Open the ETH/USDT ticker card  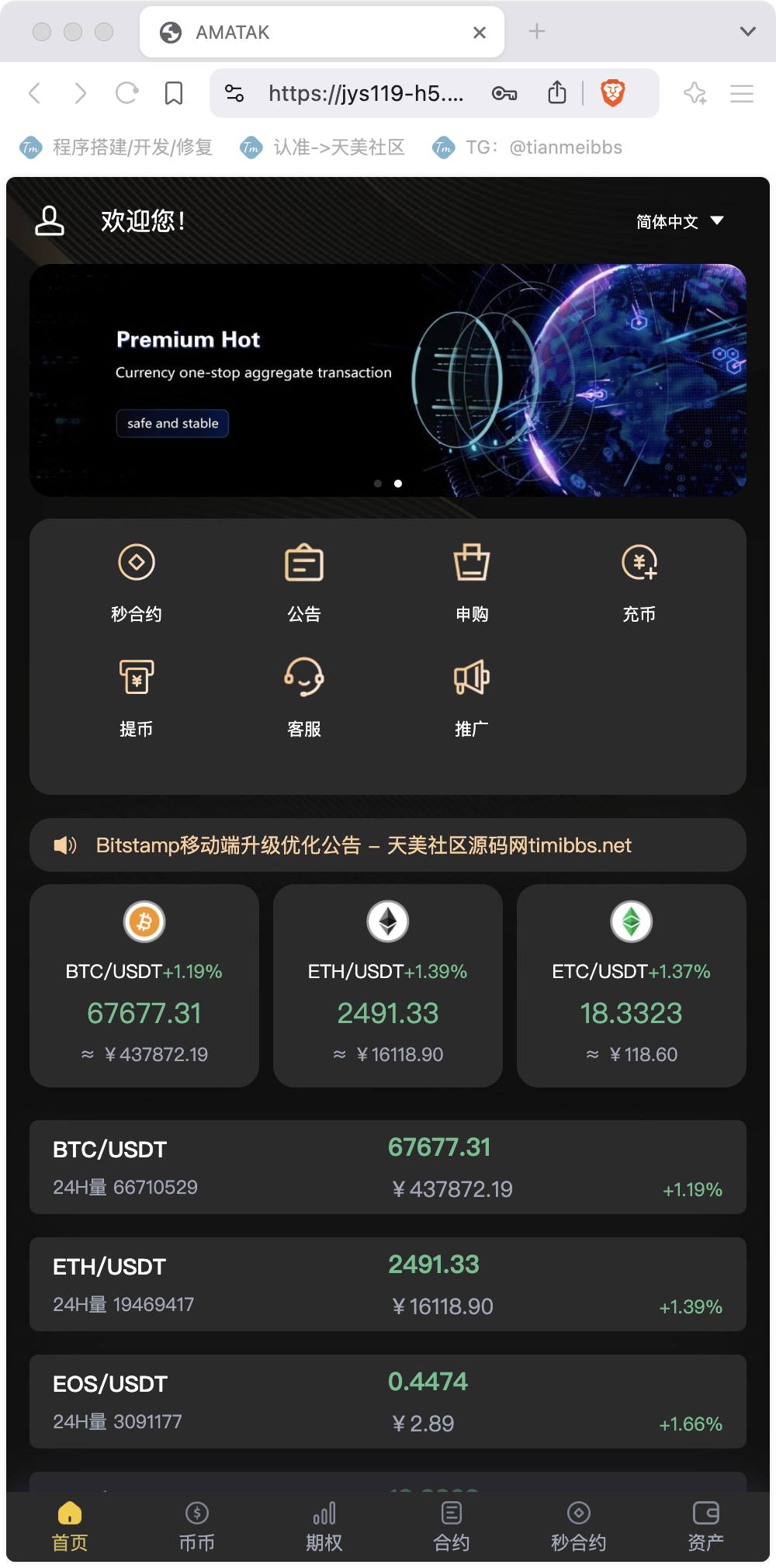(388, 986)
